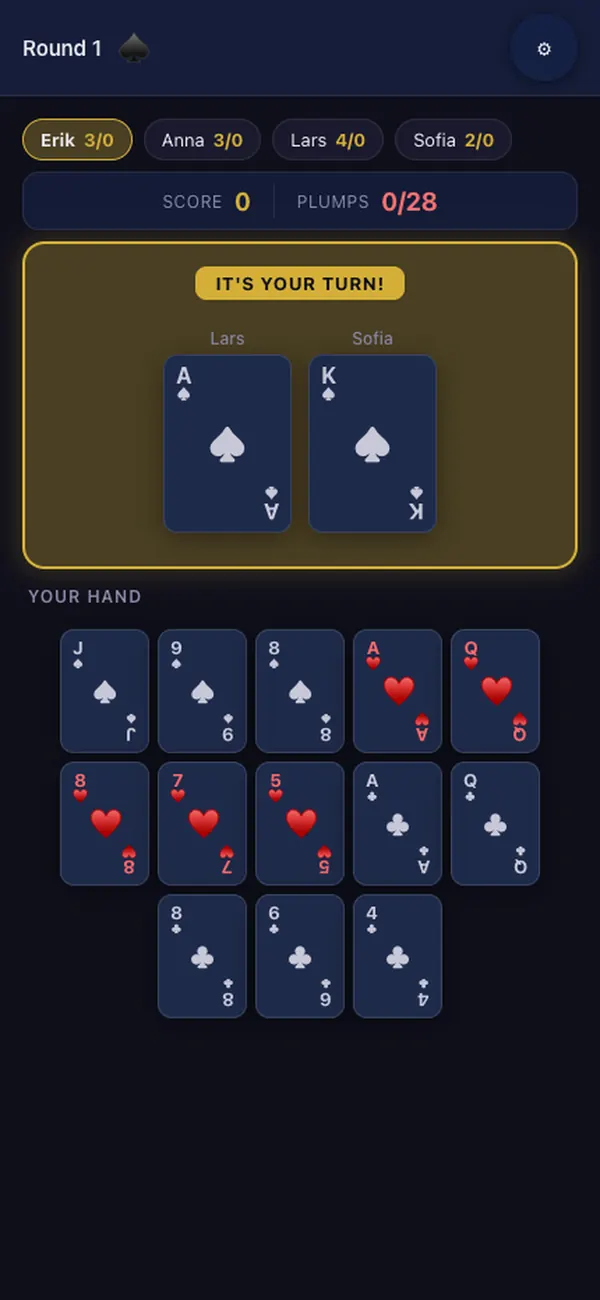Play the Jack of spades
The image size is (600, 1300).
pos(105,691)
